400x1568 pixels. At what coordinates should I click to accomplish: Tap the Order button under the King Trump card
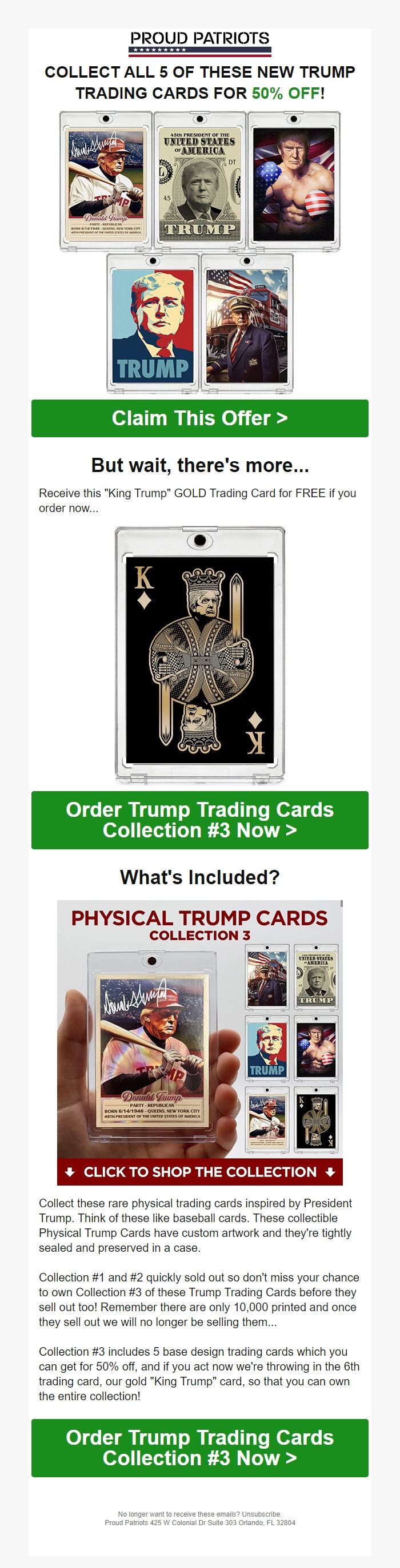199,819
